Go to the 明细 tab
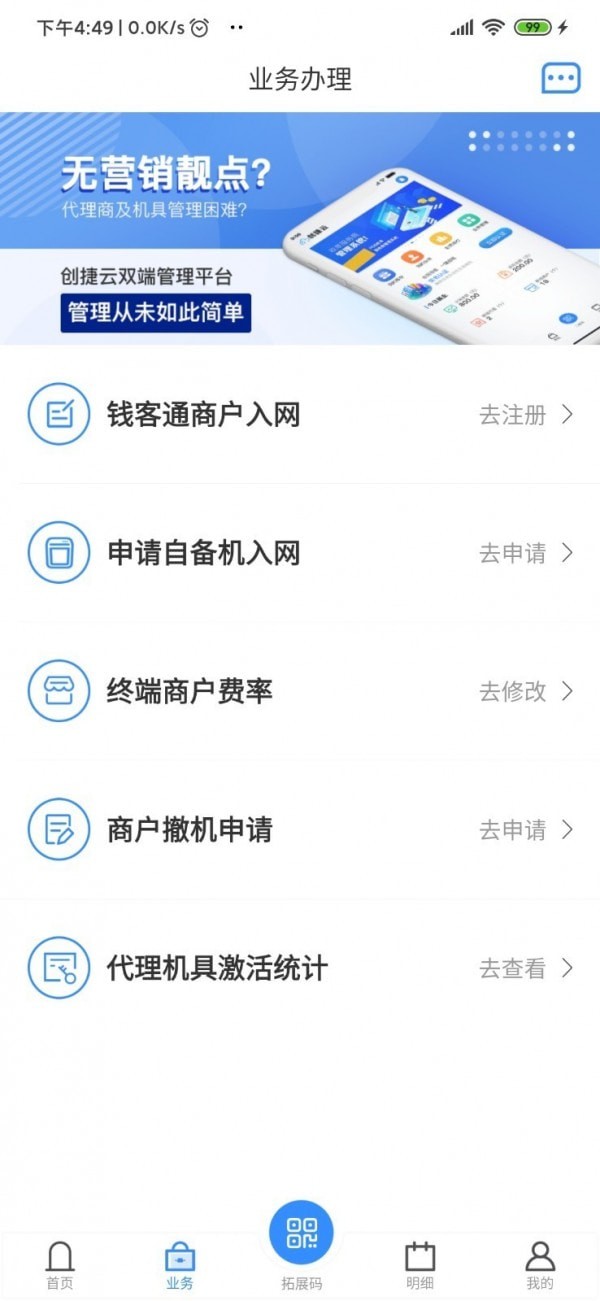Image resolution: width=600 pixels, height=1301 pixels. (420, 1265)
